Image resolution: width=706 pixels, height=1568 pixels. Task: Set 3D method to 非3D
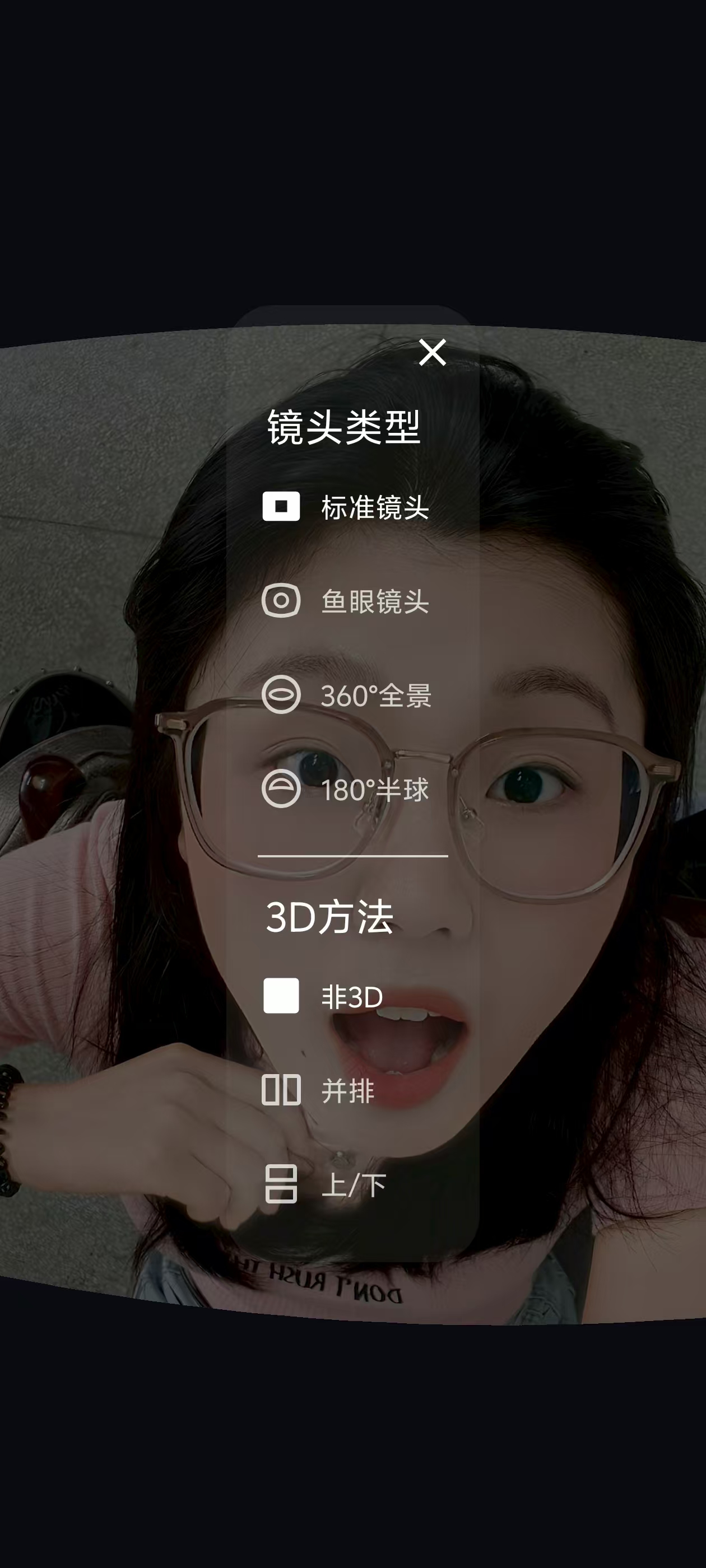click(x=323, y=996)
